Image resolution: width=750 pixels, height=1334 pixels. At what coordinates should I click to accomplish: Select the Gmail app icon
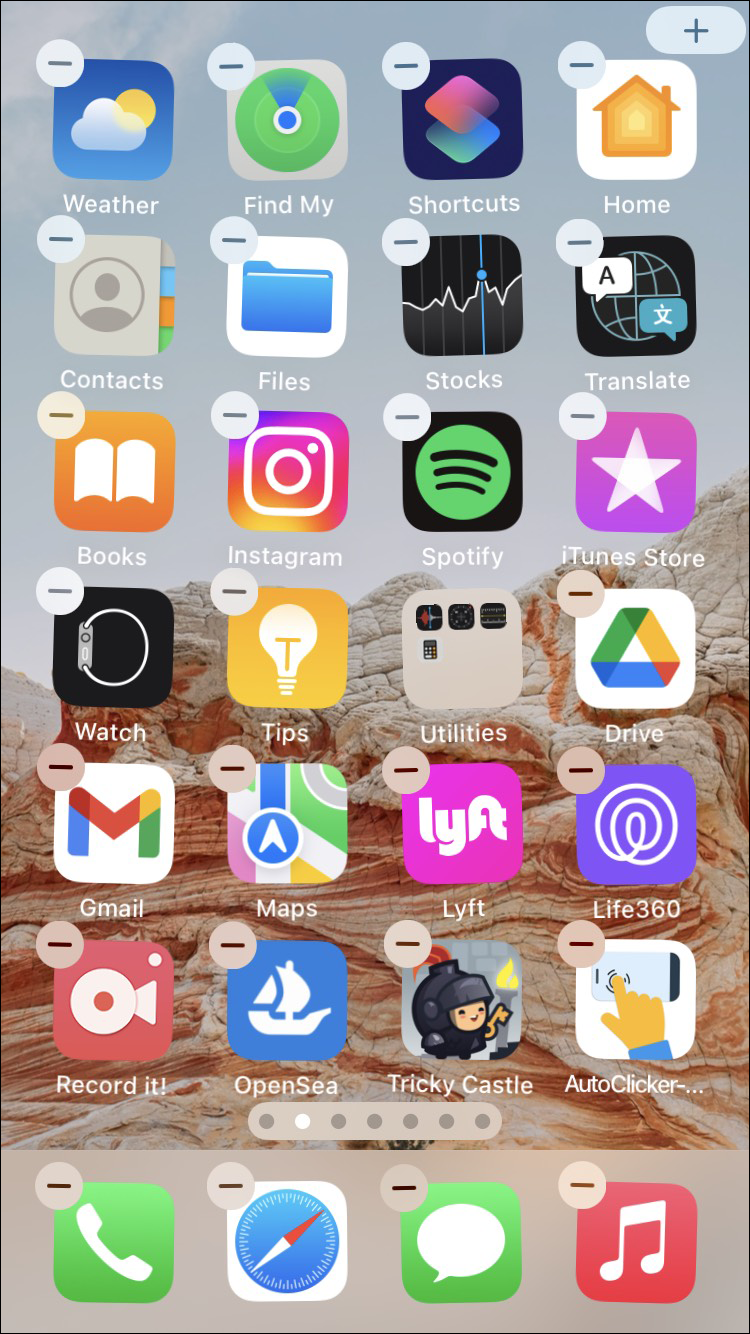coord(113,824)
